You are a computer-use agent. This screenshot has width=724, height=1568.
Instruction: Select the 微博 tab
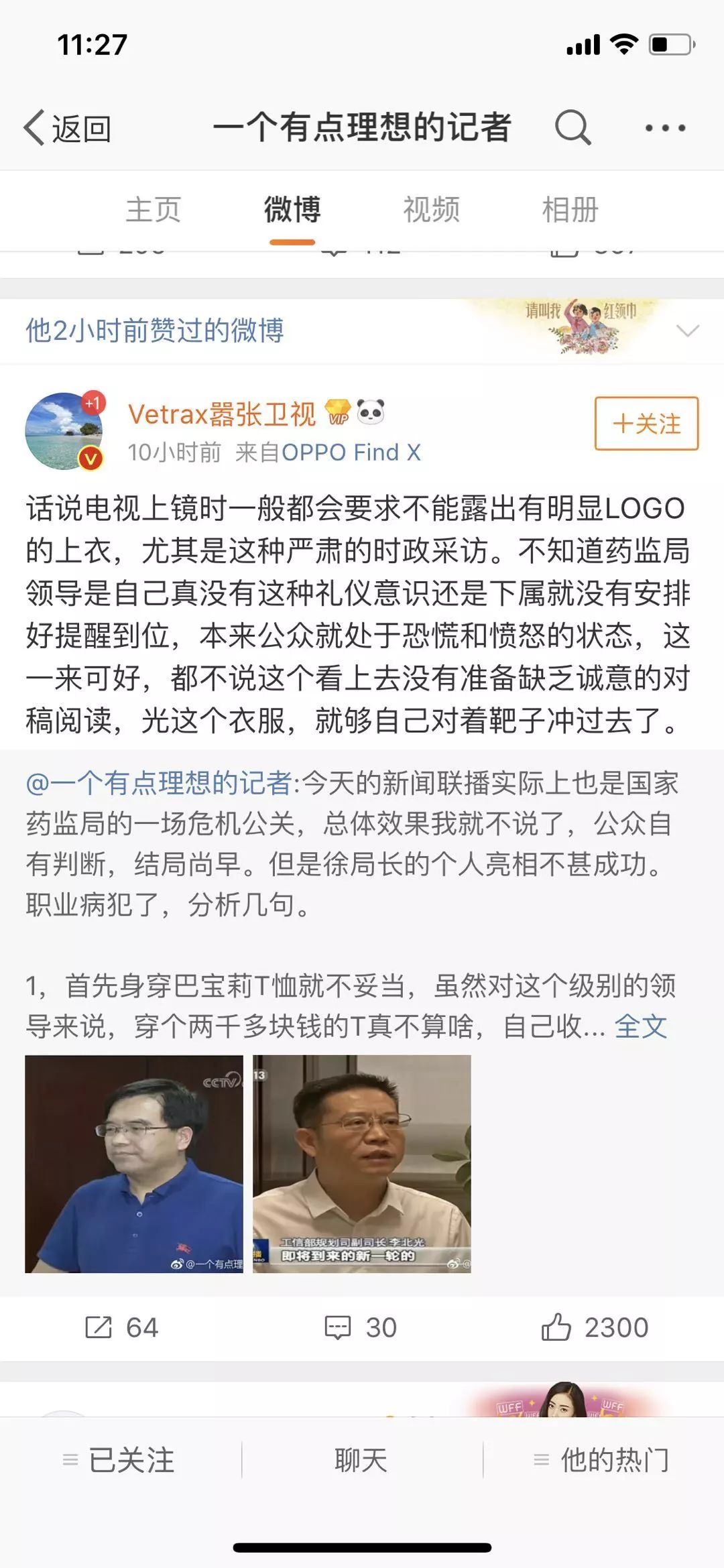292,210
